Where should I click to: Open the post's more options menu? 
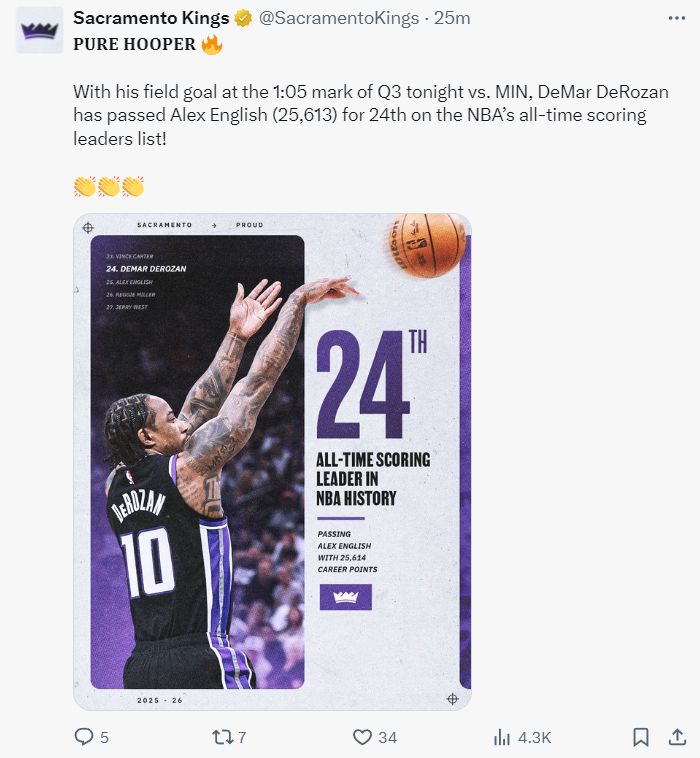(x=677, y=18)
